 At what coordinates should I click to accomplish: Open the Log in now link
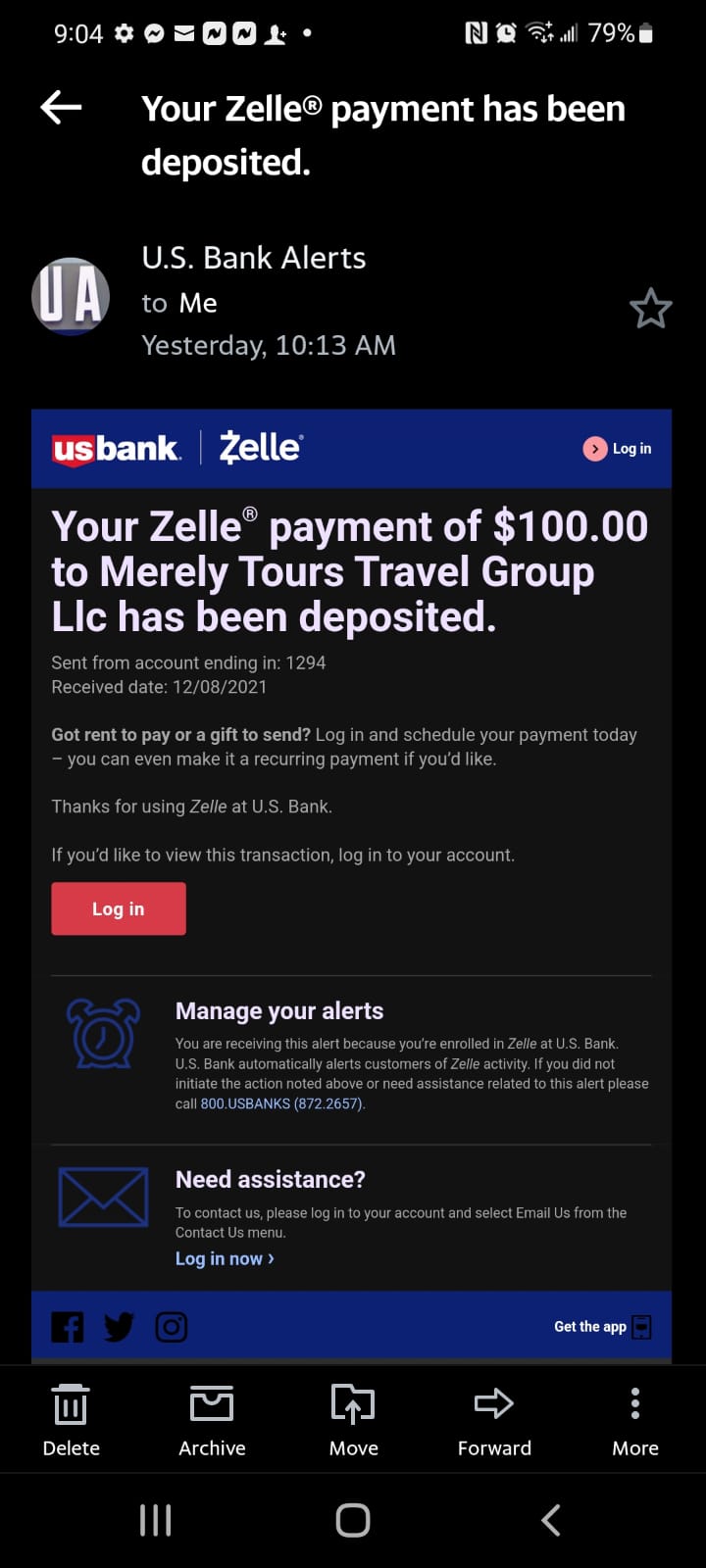click(x=225, y=1258)
